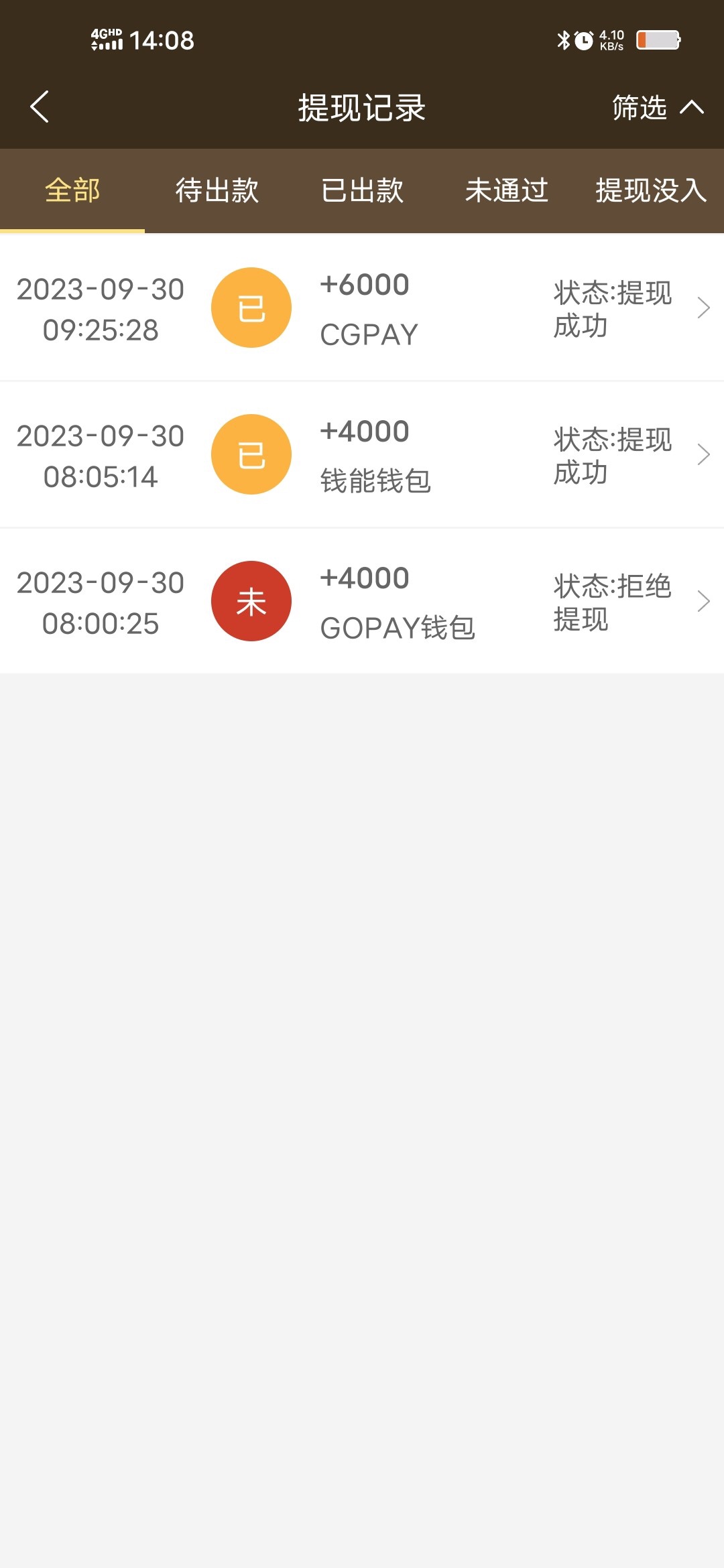This screenshot has width=724, height=1568.
Task: Click 状态:提现成功 text on the CGPAY row
Action: click(x=611, y=308)
